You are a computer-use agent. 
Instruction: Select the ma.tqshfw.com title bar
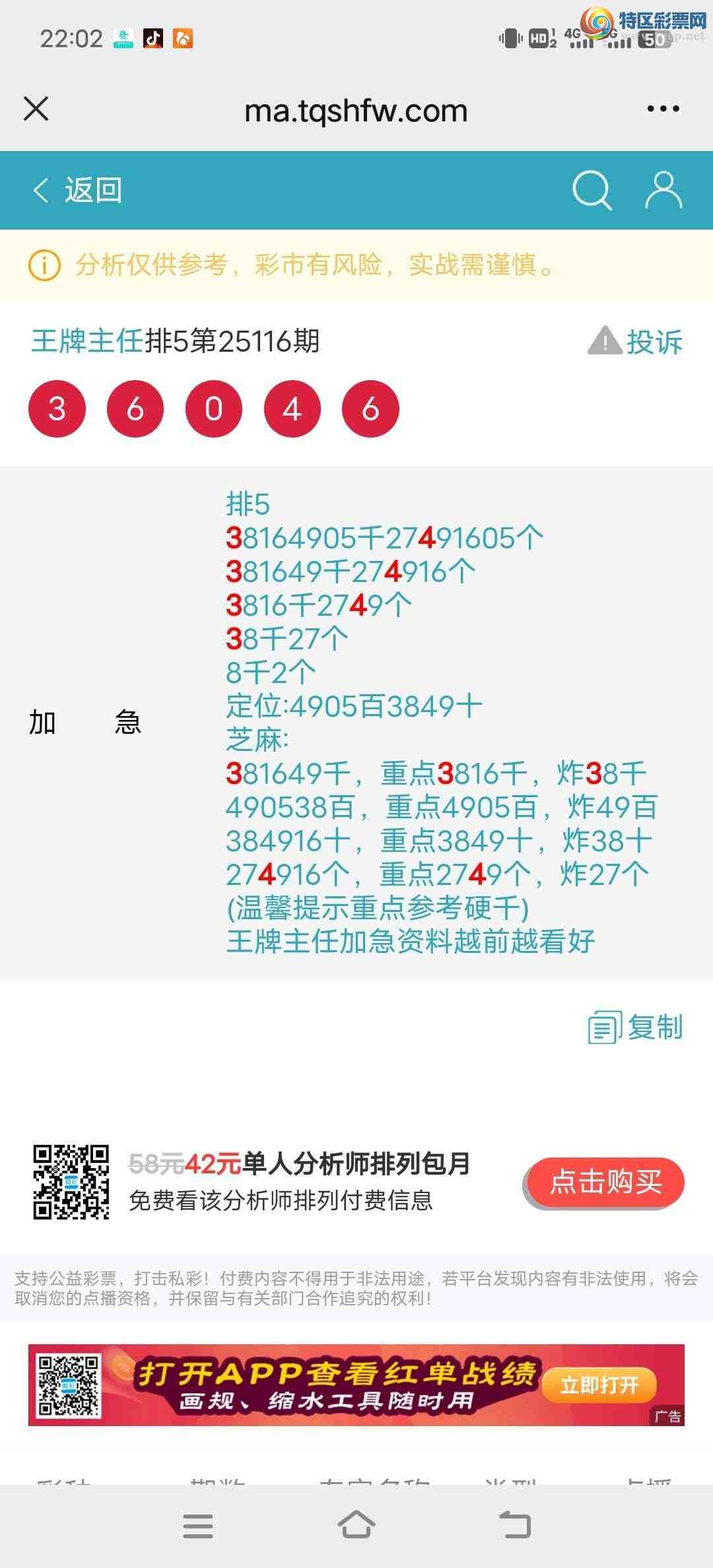356,110
